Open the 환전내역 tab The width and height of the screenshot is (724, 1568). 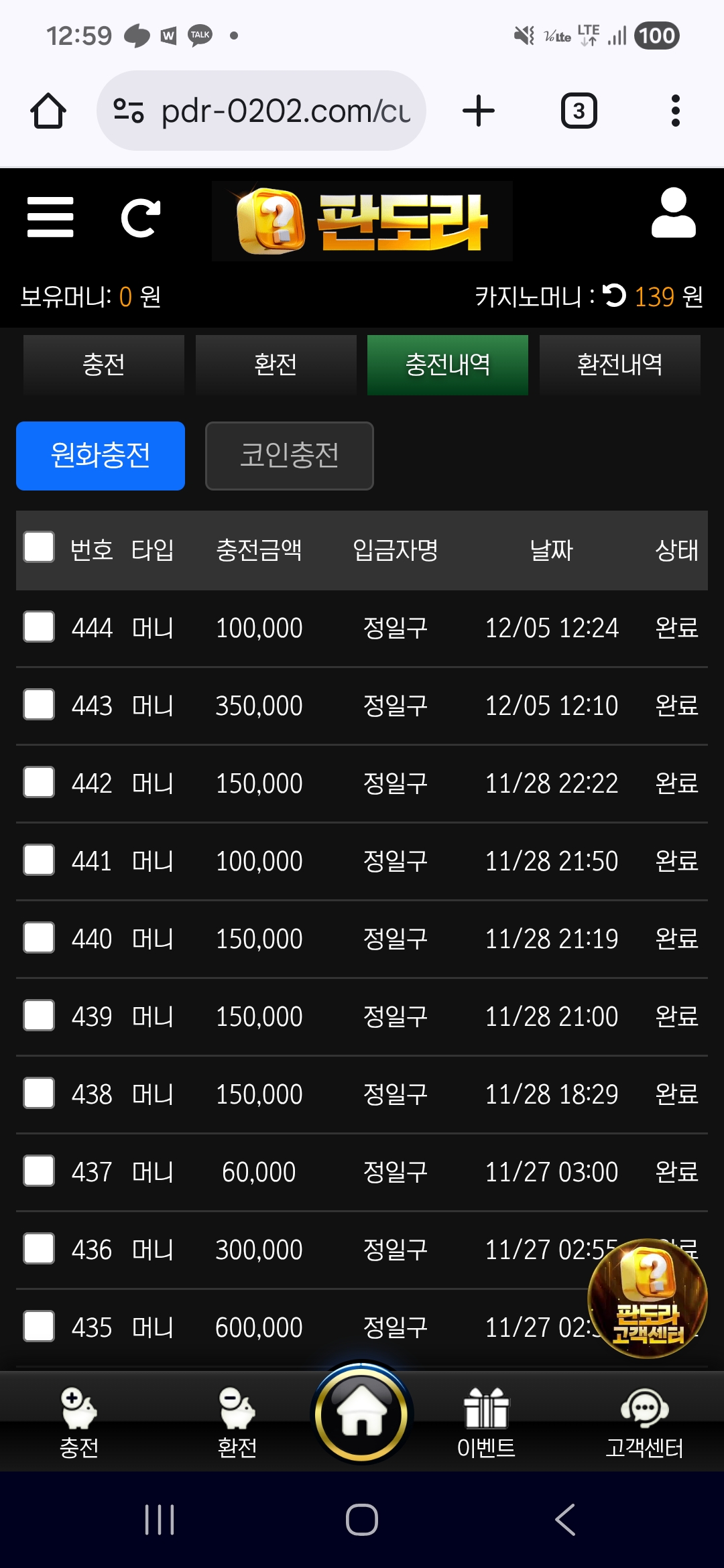coord(619,365)
